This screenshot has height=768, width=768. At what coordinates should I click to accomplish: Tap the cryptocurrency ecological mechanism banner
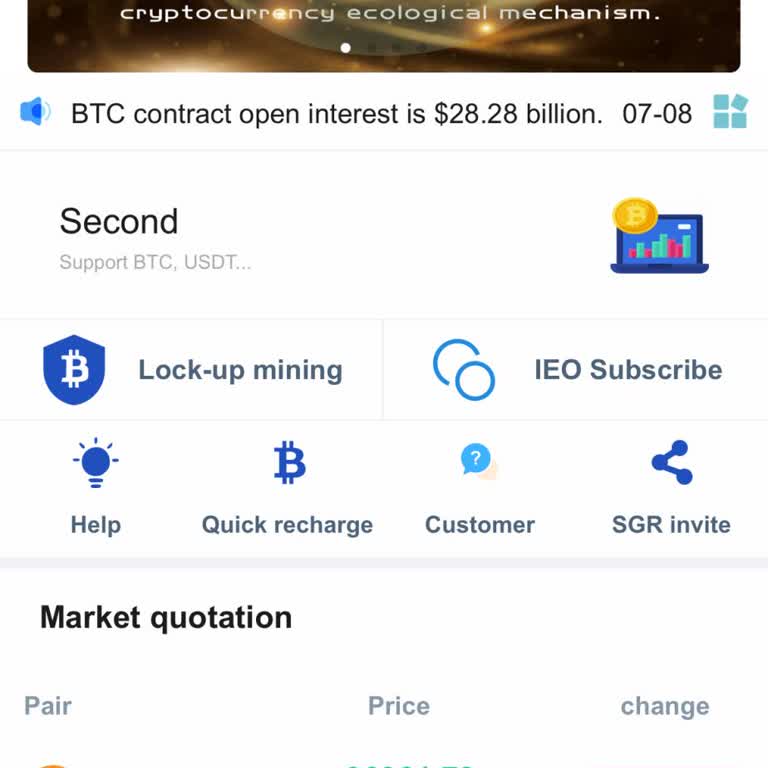pos(383,30)
